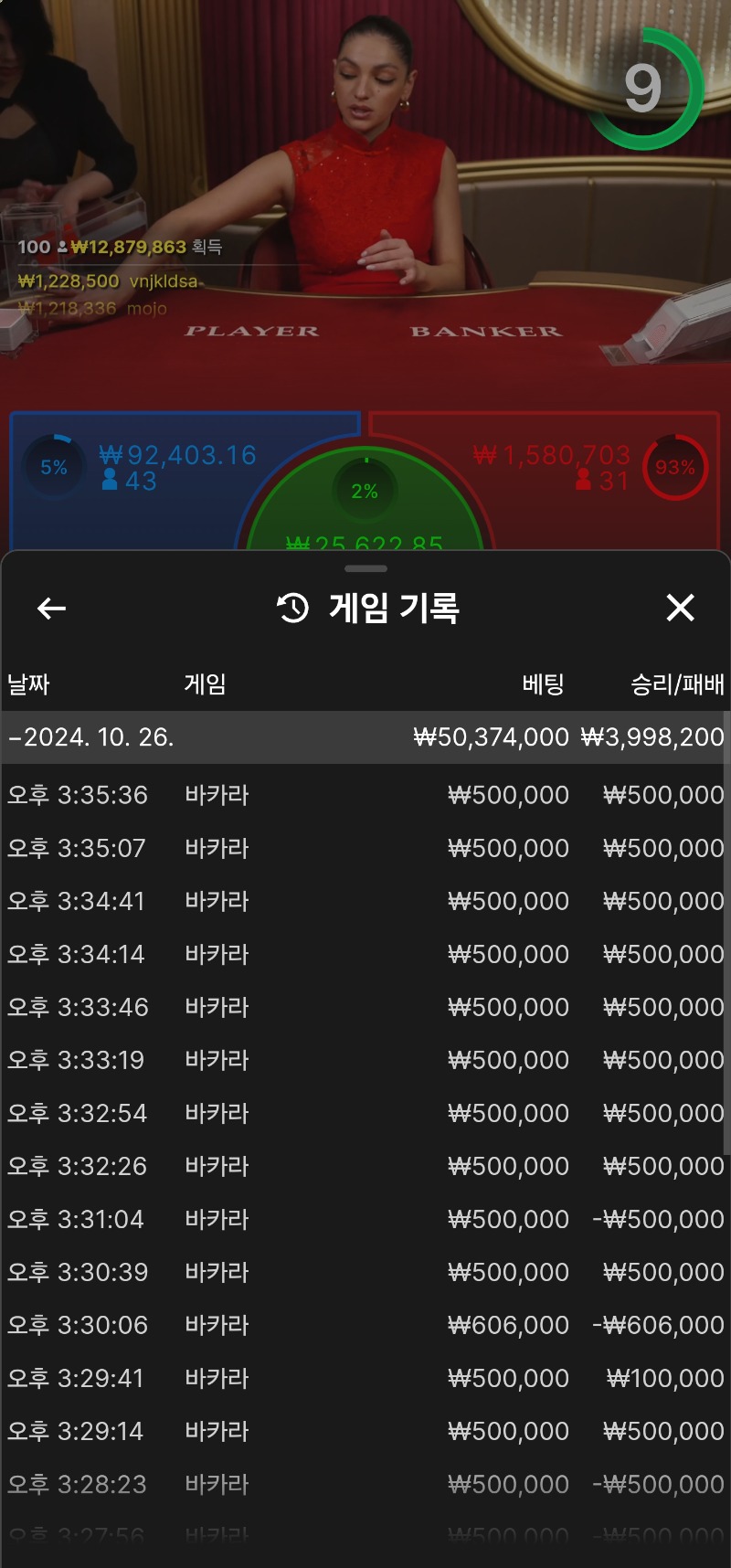View the 오후 3:30:39 round details
731x1568 pixels.
point(365,1272)
